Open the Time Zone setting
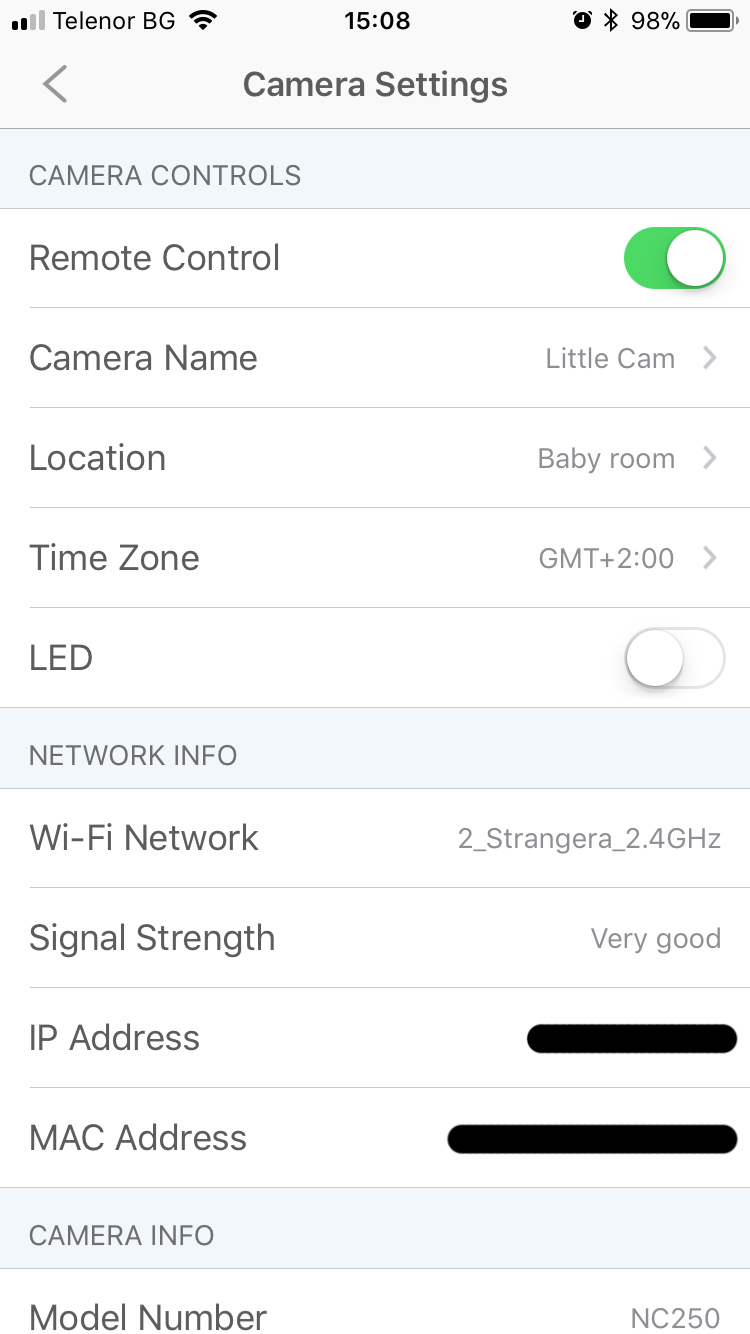Image resolution: width=750 pixels, height=1334 pixels. tap(375, 558)
